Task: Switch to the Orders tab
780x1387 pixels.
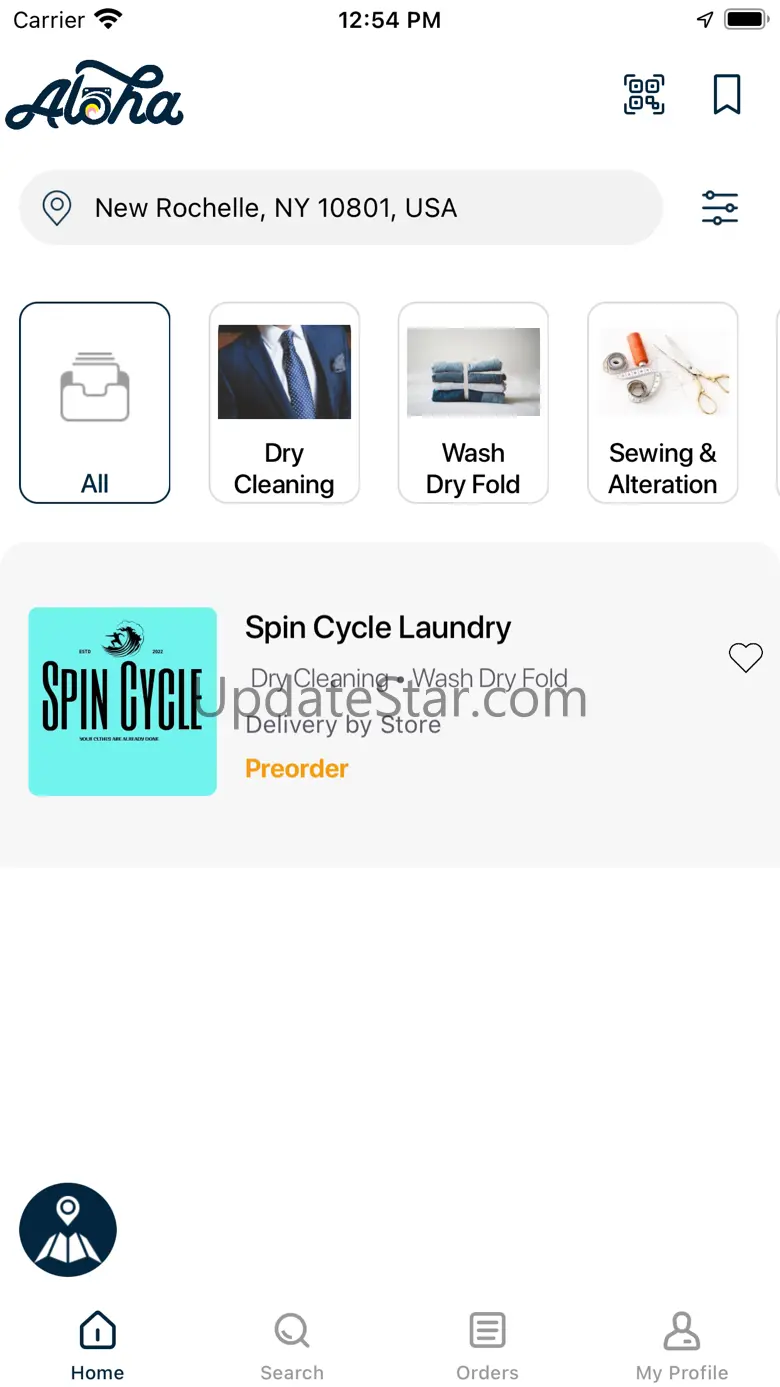Action: [487, 1347]
